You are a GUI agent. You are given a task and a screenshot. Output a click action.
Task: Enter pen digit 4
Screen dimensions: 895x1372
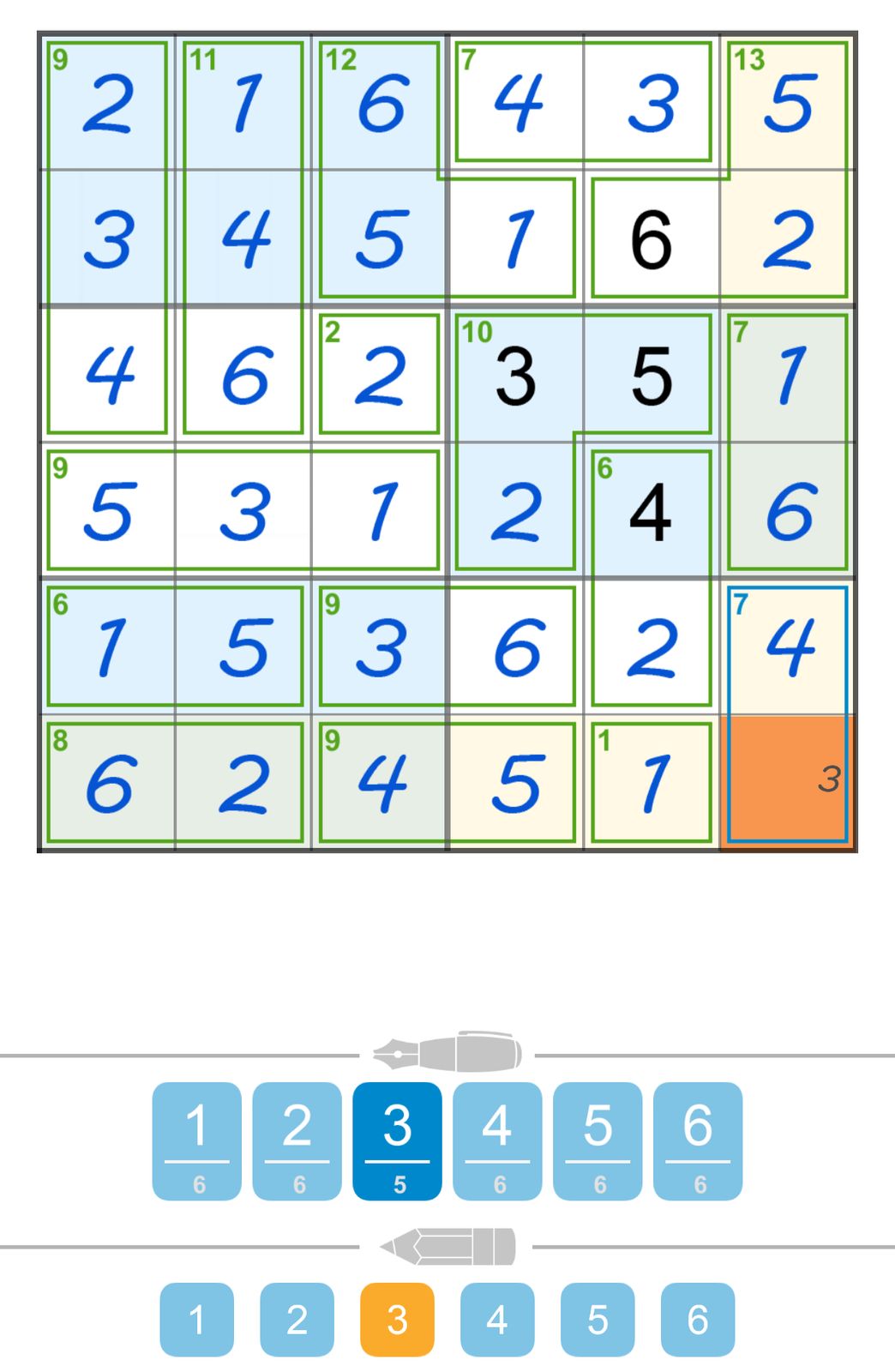pos(498,1140)
